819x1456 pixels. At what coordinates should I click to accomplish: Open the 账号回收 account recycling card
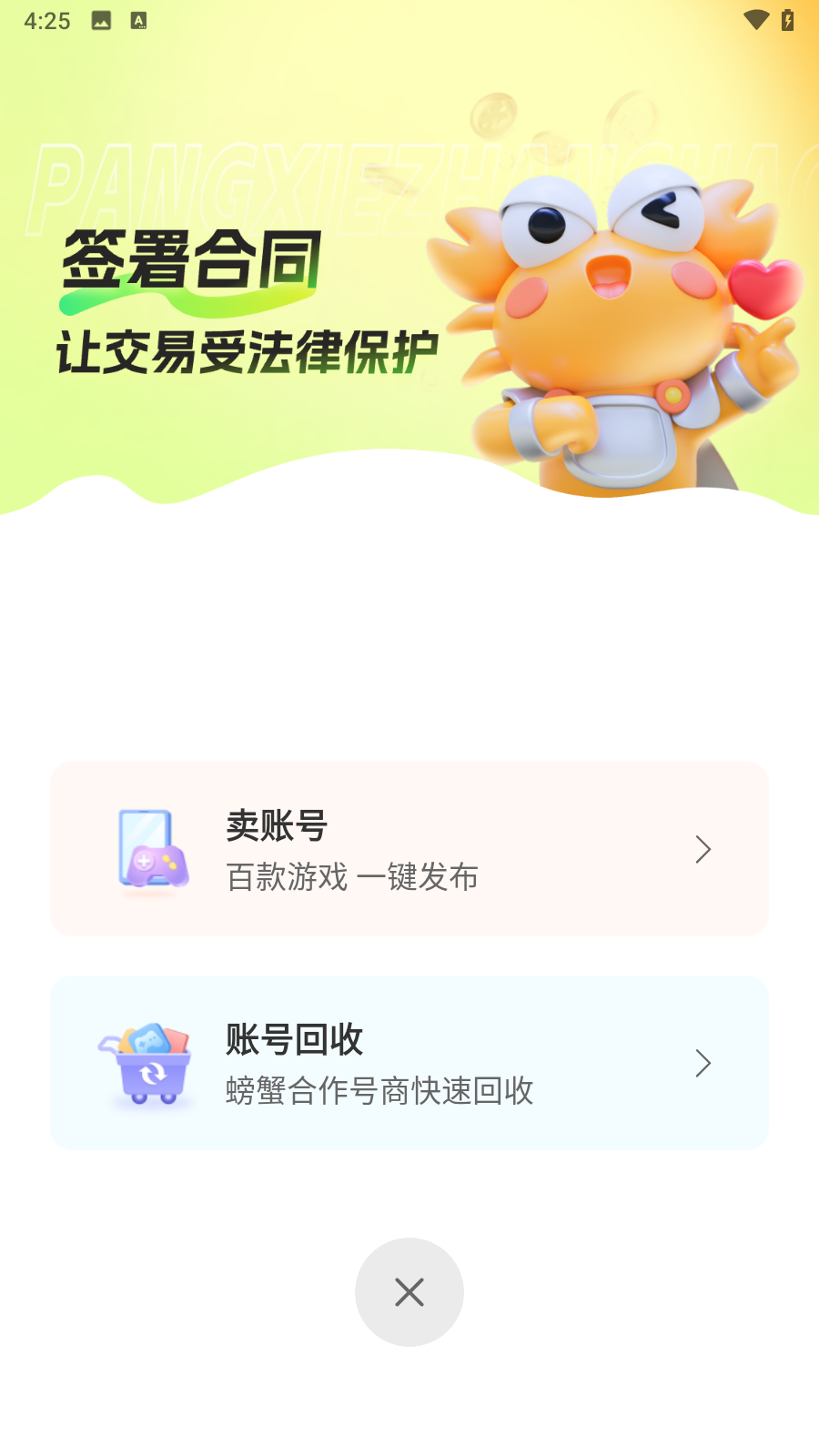(x=409, y=1063)
